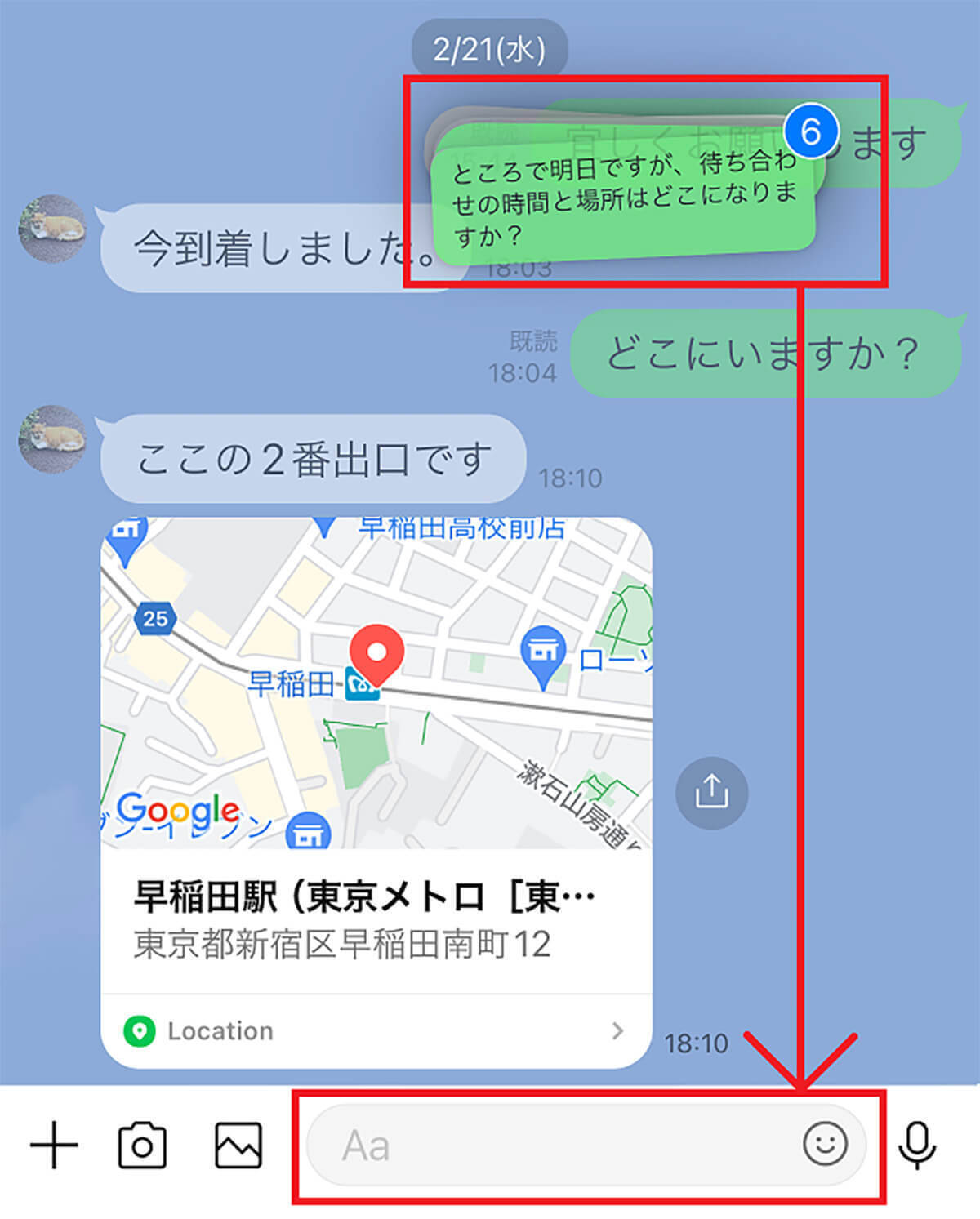Open the Location row chevron

click(617, 1030)
